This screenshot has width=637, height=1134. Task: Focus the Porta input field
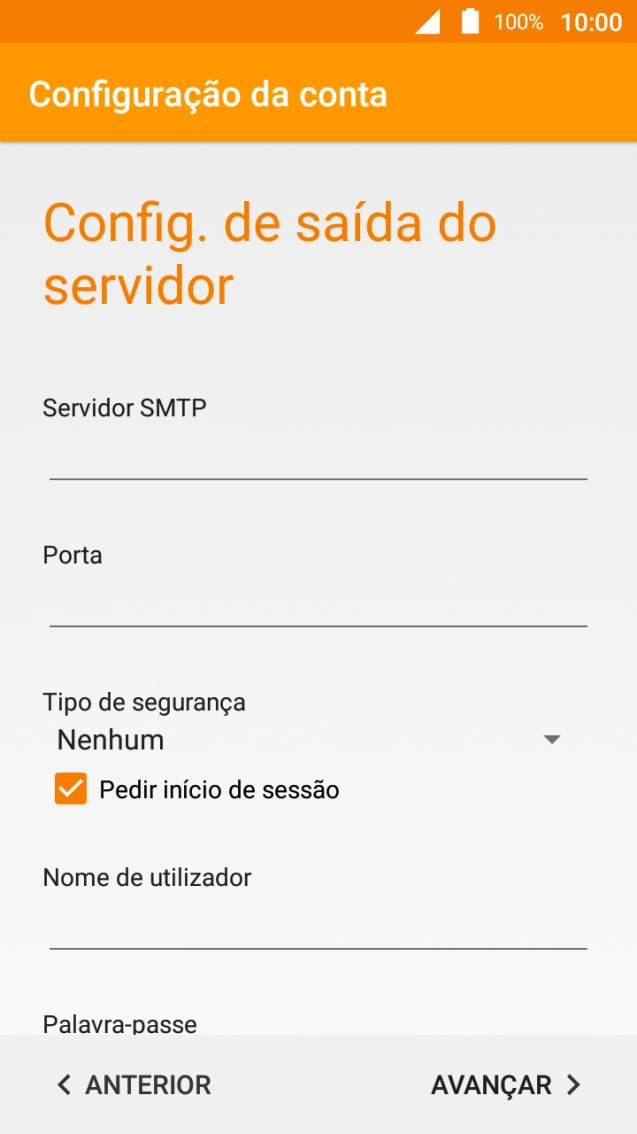click(318, 604)
